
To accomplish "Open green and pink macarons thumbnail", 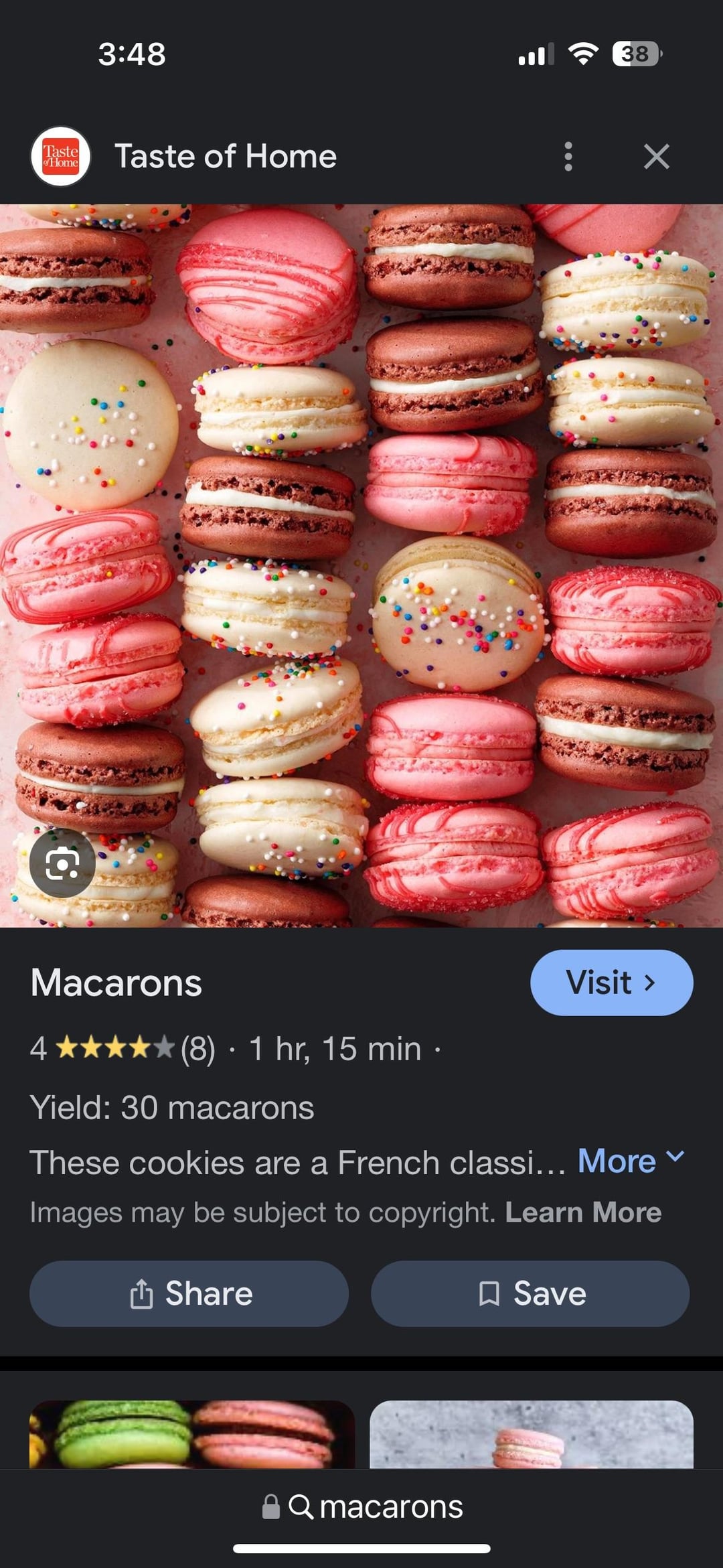I will 191,1435.
